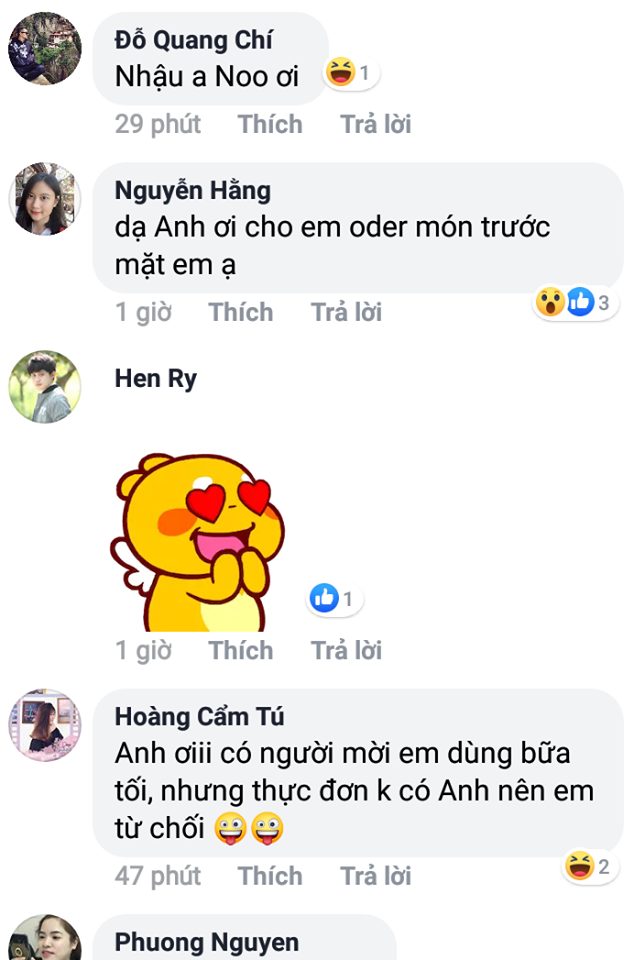The height and width of the screenshot is (960, 634).
Task: Open Nguyễn Hằng's profile name
Action: click(x=192, y=191)
